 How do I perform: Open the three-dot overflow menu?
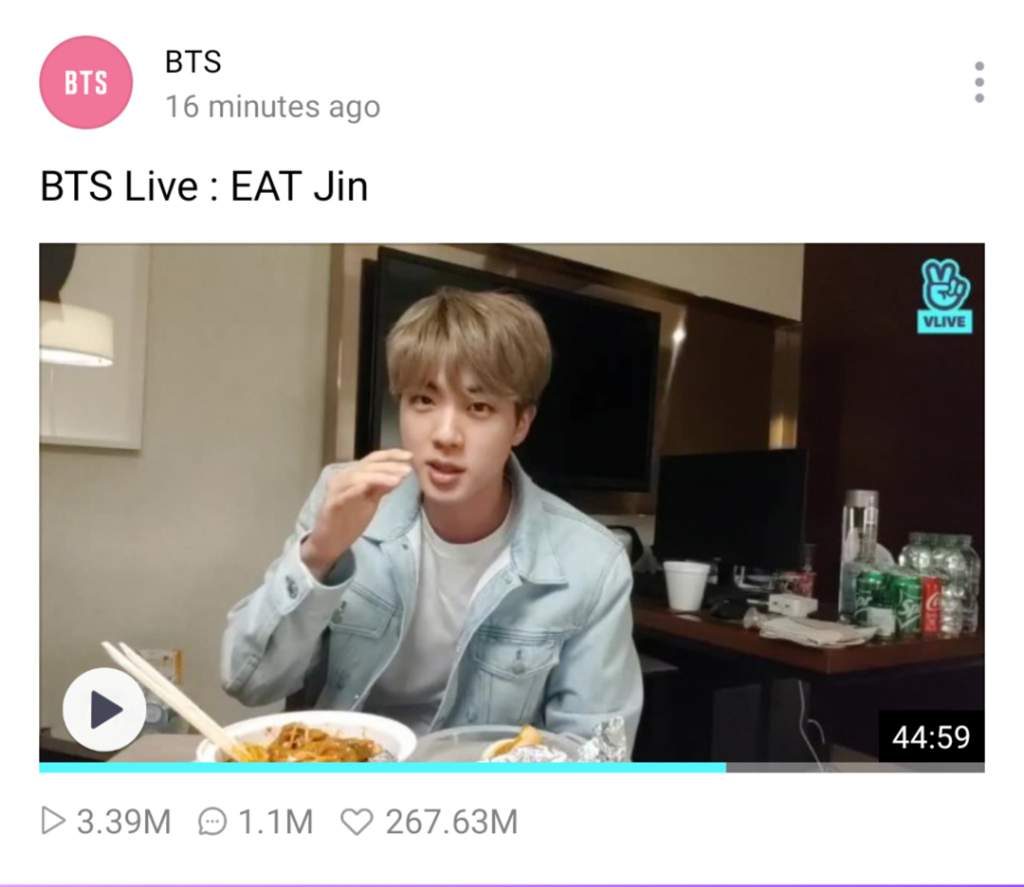tap(978, 82)
